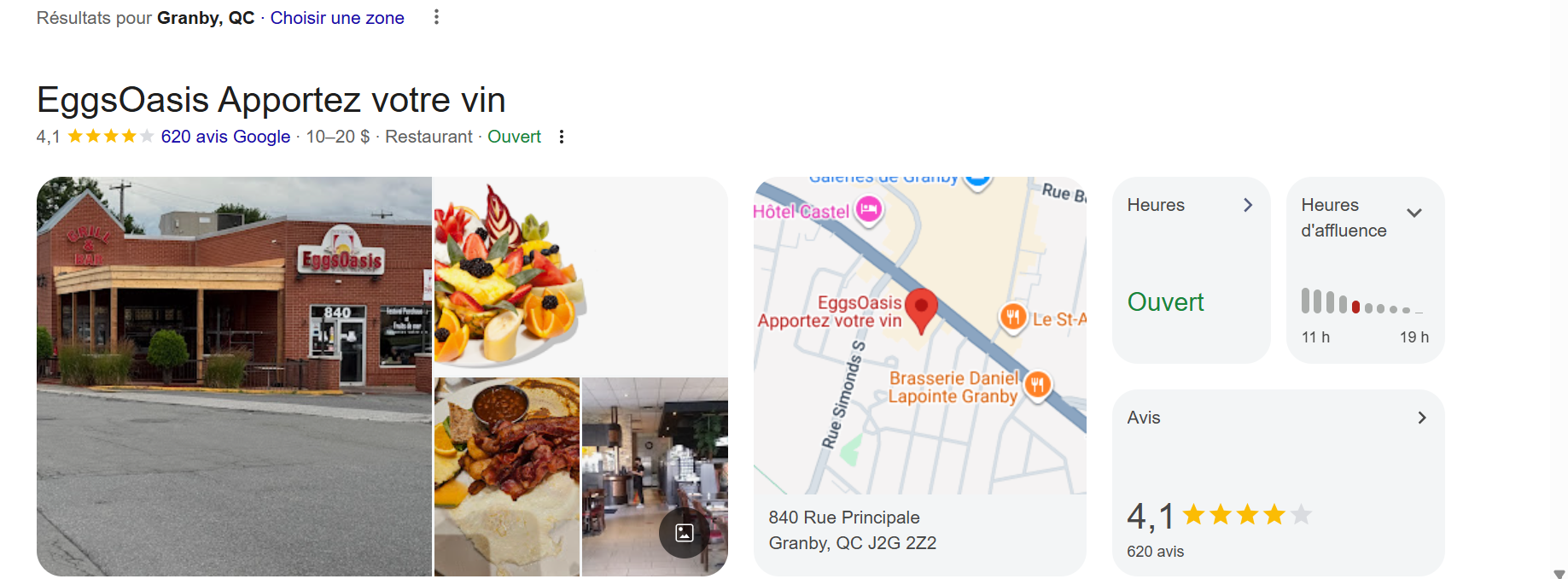Open the Heures card
This screenshot has height=579, width=1568.
tap(1192, 270)
